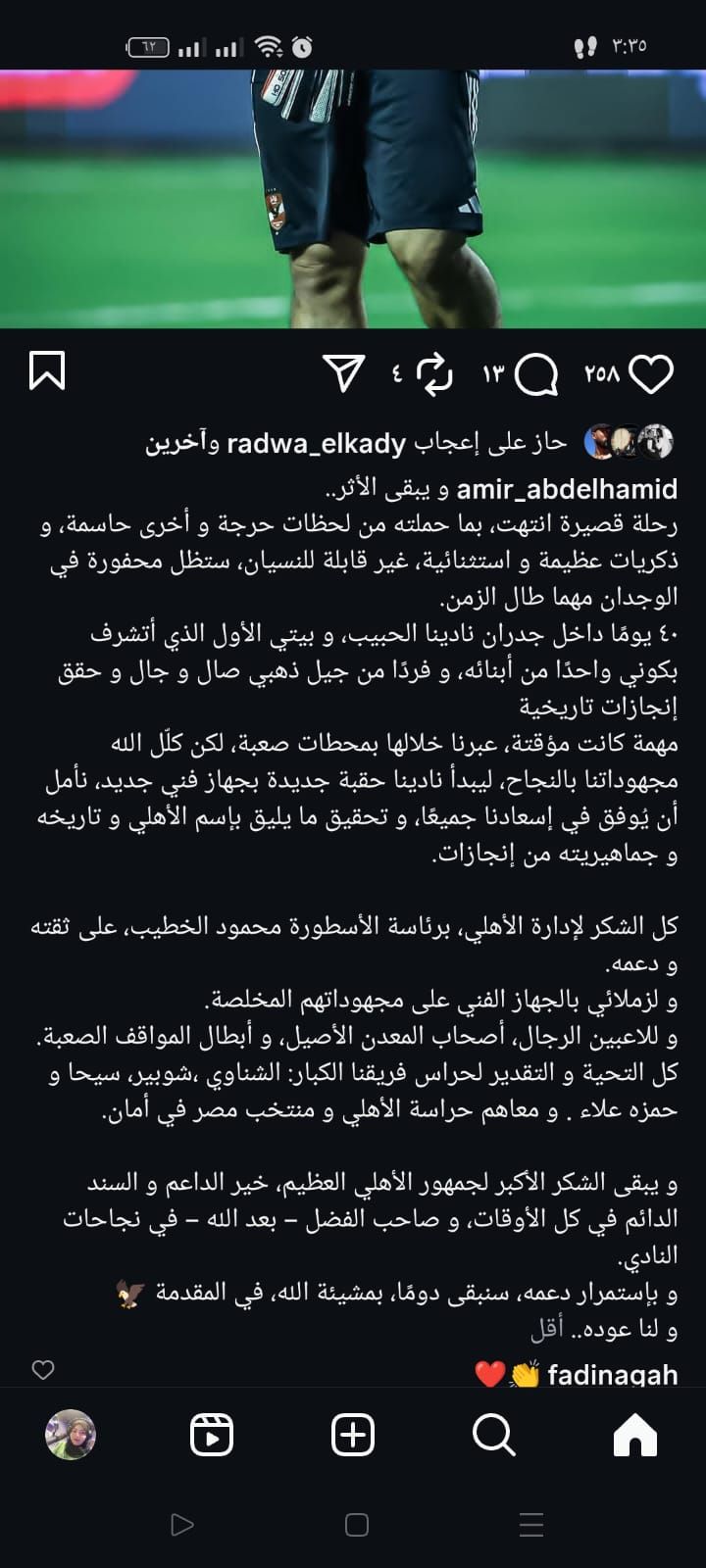The height and width of the screenshot is (1568, 706).
Task: Open my profile tab
Action: click(x=71, y=1436)
